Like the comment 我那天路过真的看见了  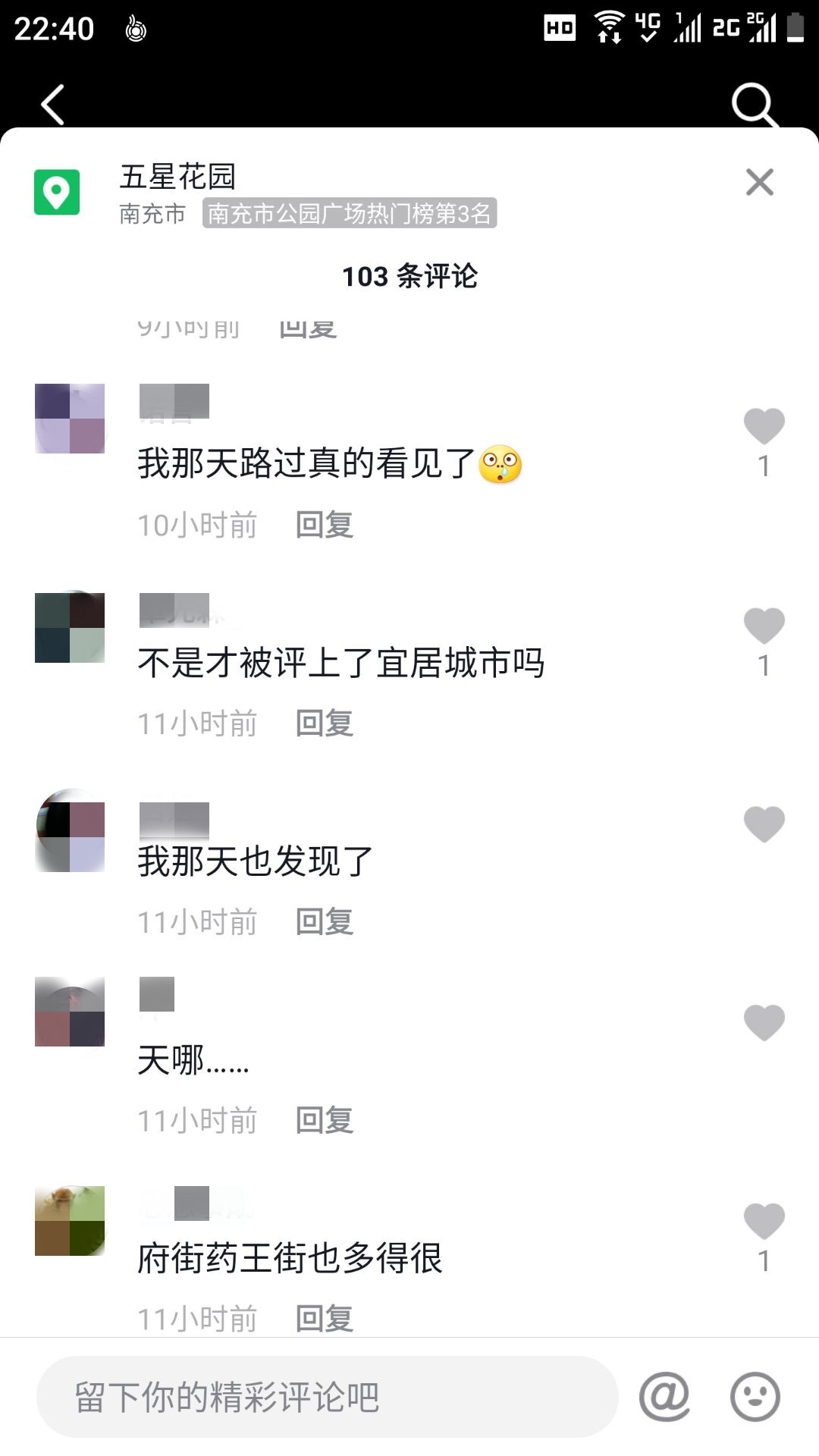click(764, 425)
